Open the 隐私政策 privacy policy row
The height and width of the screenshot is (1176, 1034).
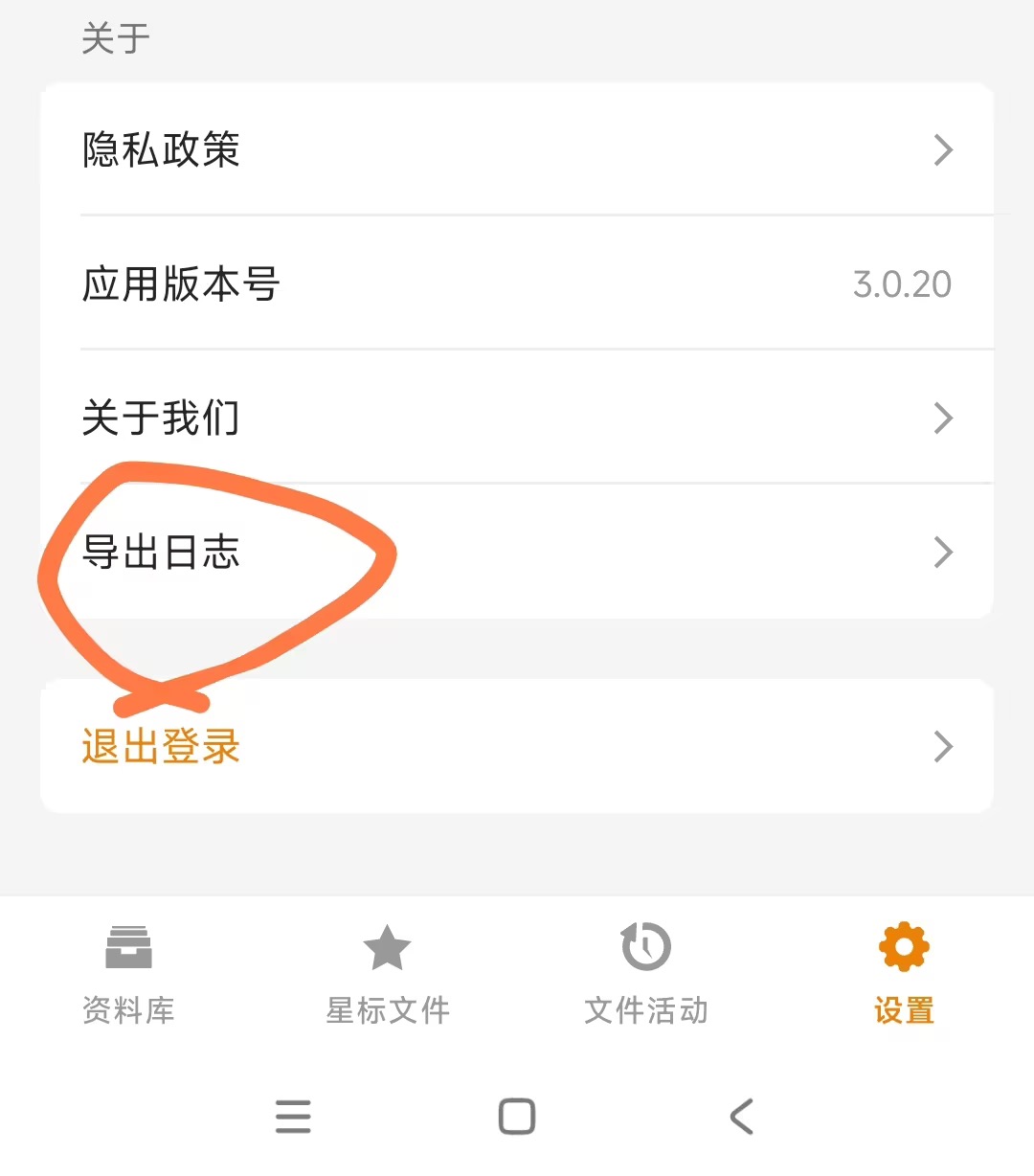click(x=517, y=149)
